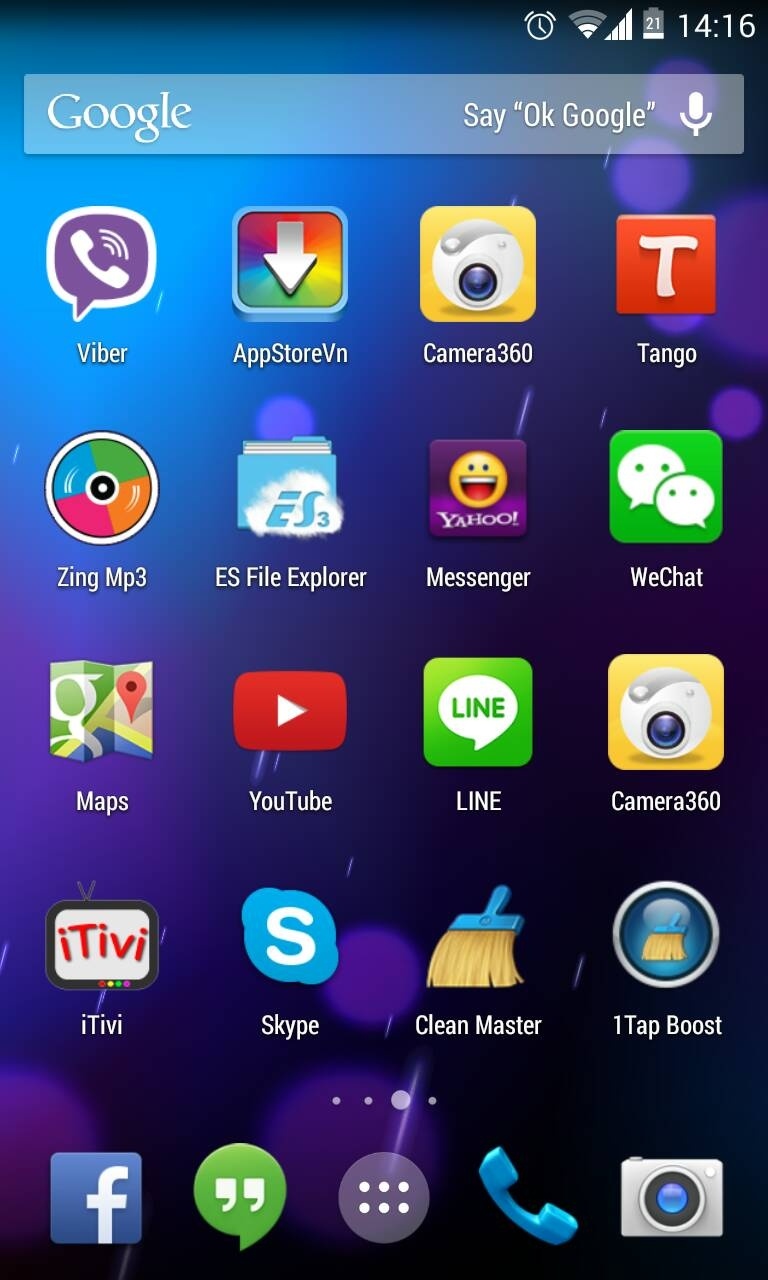Tap the Google search bar
This screenshot has height=1280, width=768.
384,114
